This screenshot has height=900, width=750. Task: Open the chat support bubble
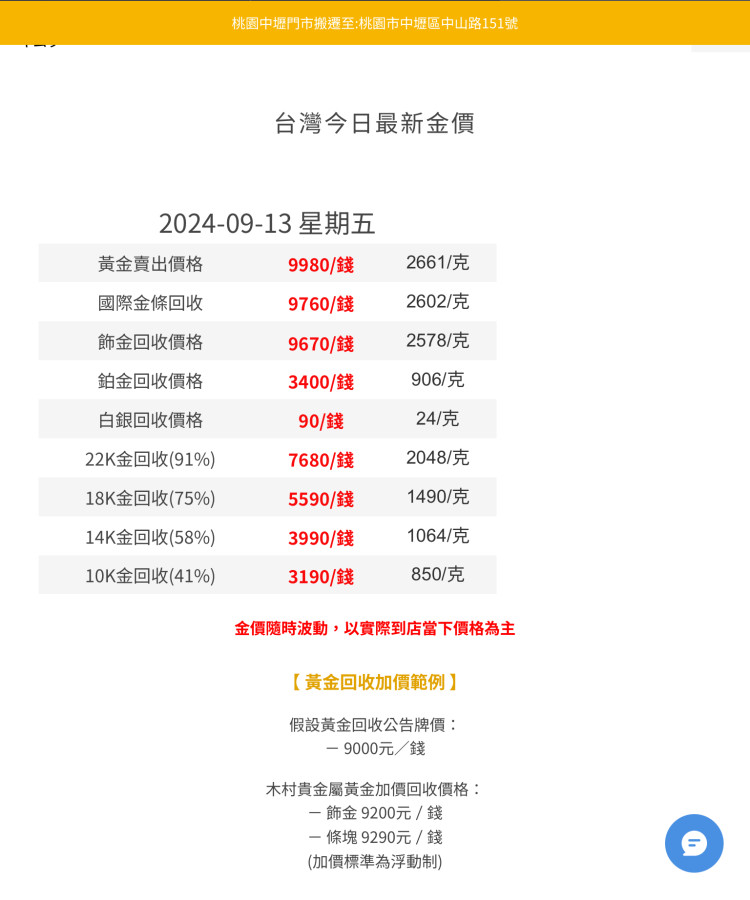pos(694,843)
